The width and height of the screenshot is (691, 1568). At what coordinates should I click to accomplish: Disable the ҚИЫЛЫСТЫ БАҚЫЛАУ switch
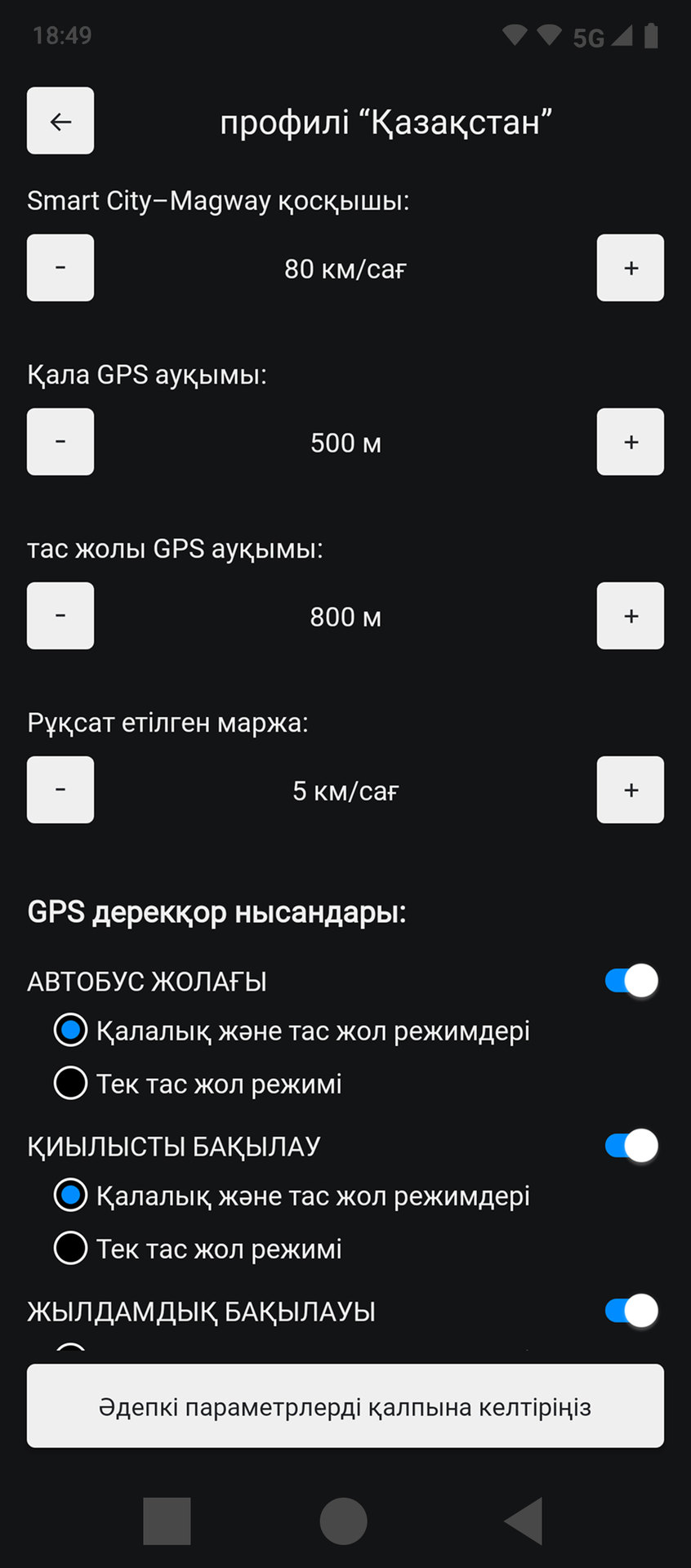click(631, 1146)
